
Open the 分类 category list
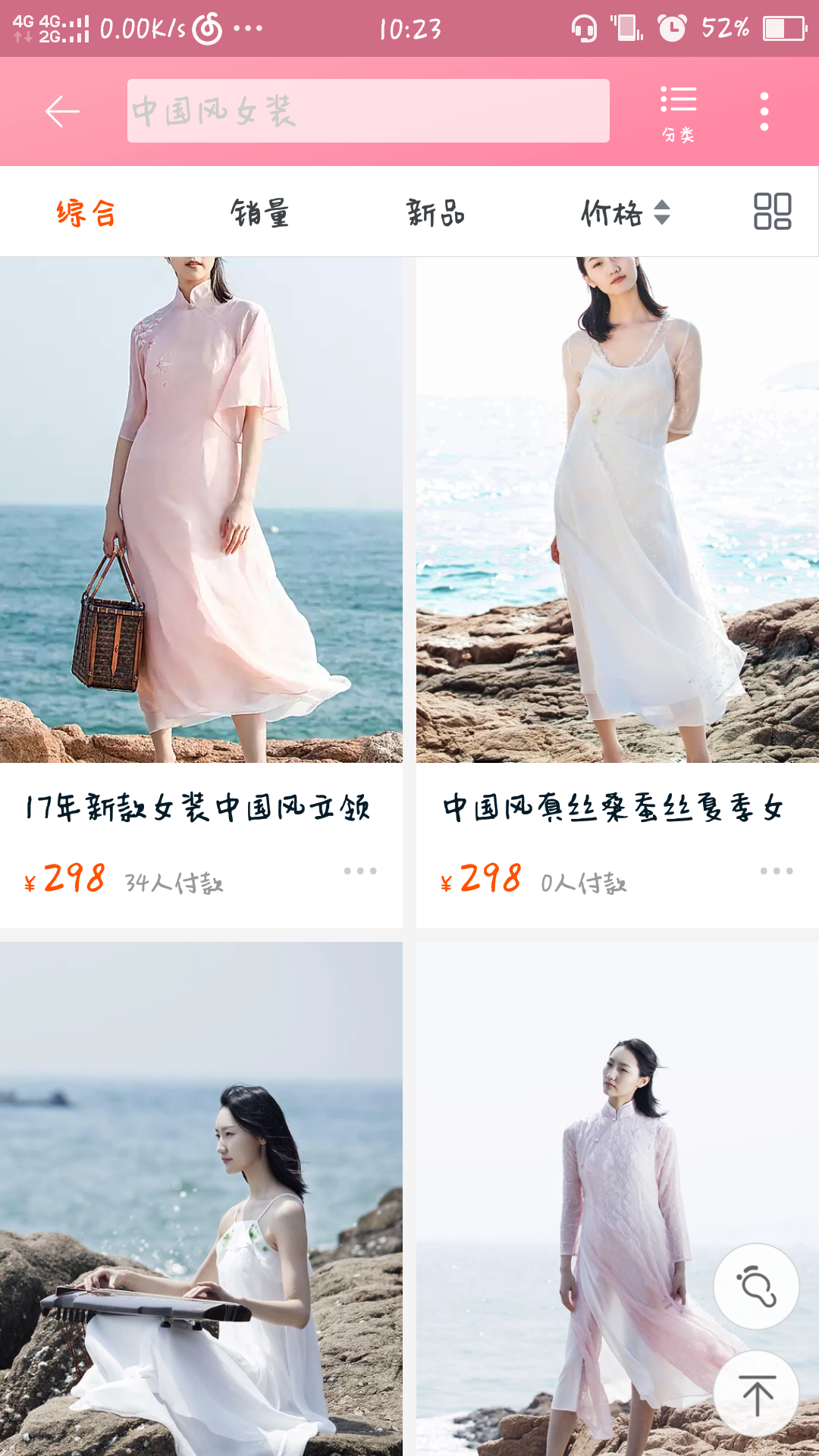click(x=678, y=114)
